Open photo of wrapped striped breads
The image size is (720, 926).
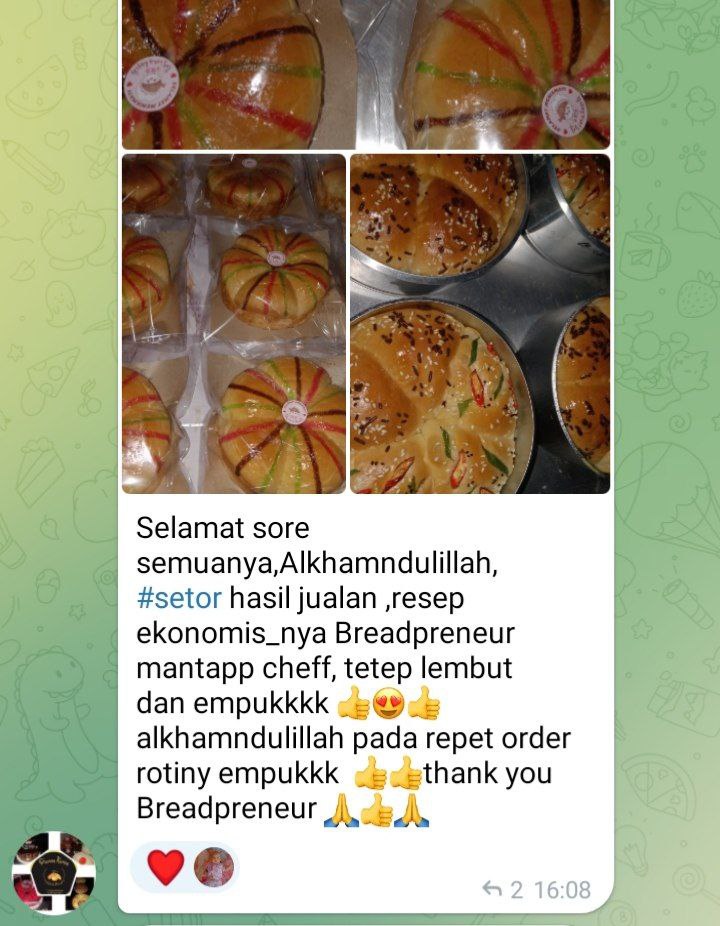234,323
